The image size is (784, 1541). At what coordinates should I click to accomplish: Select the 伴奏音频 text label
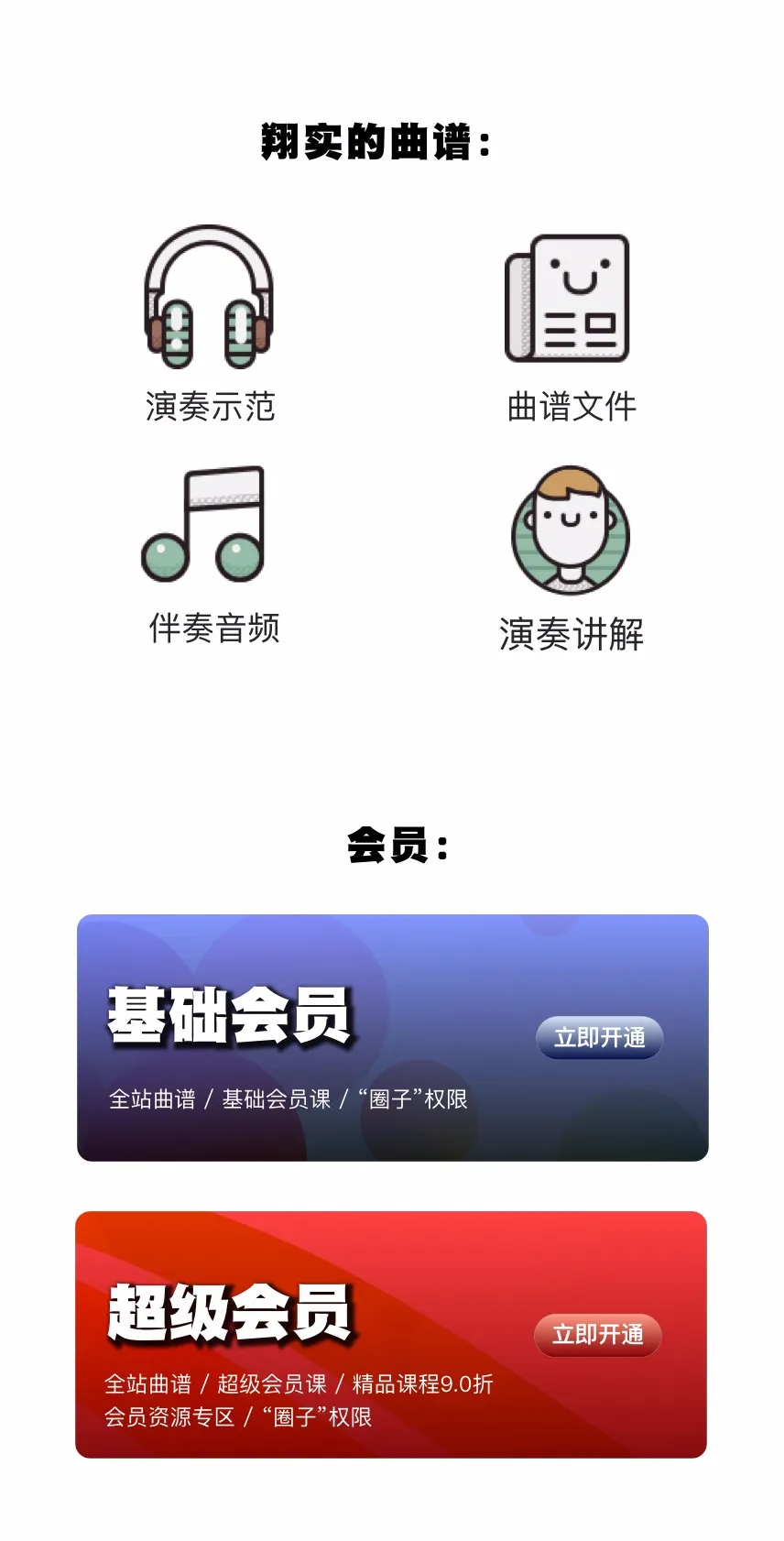coord(215,628)
